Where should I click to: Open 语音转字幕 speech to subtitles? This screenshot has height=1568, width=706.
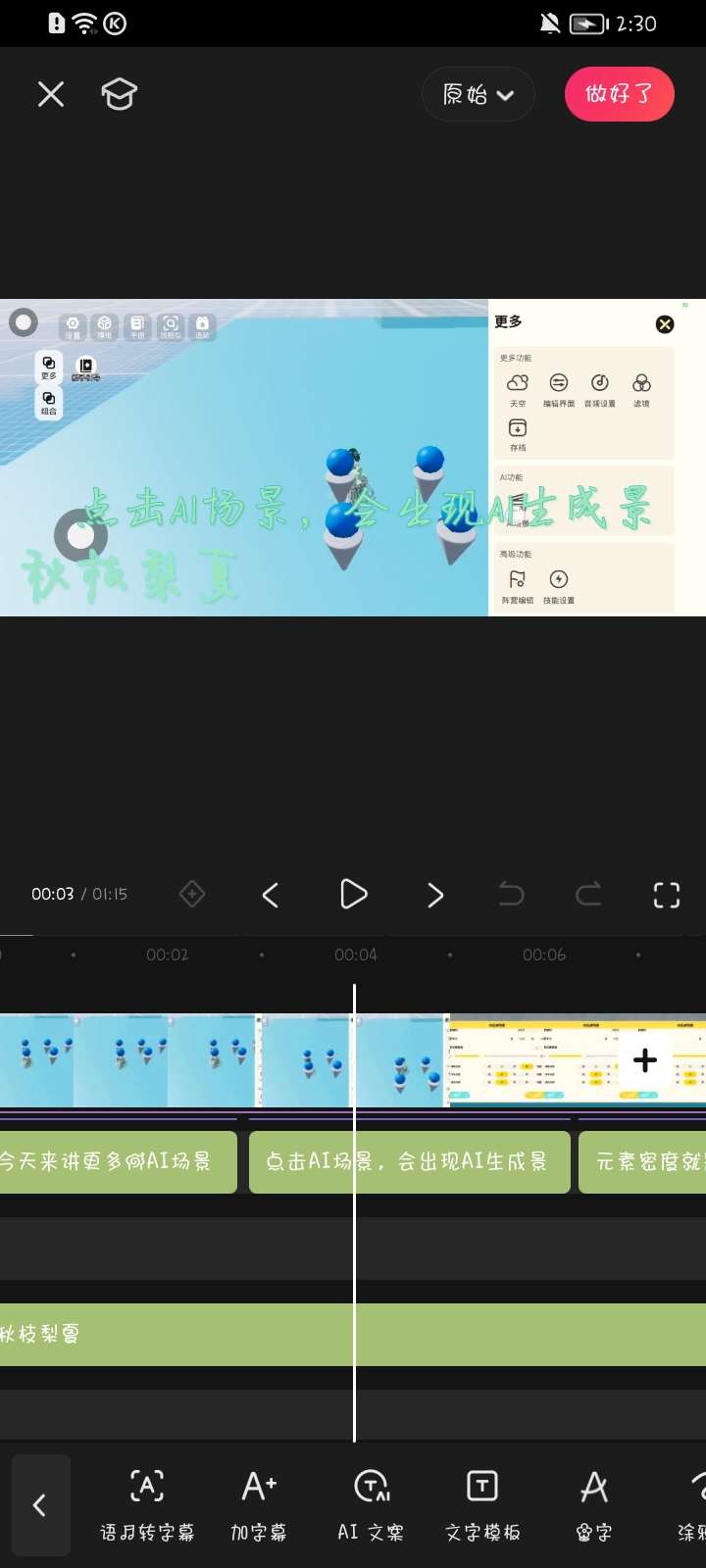coord(147,1505)
